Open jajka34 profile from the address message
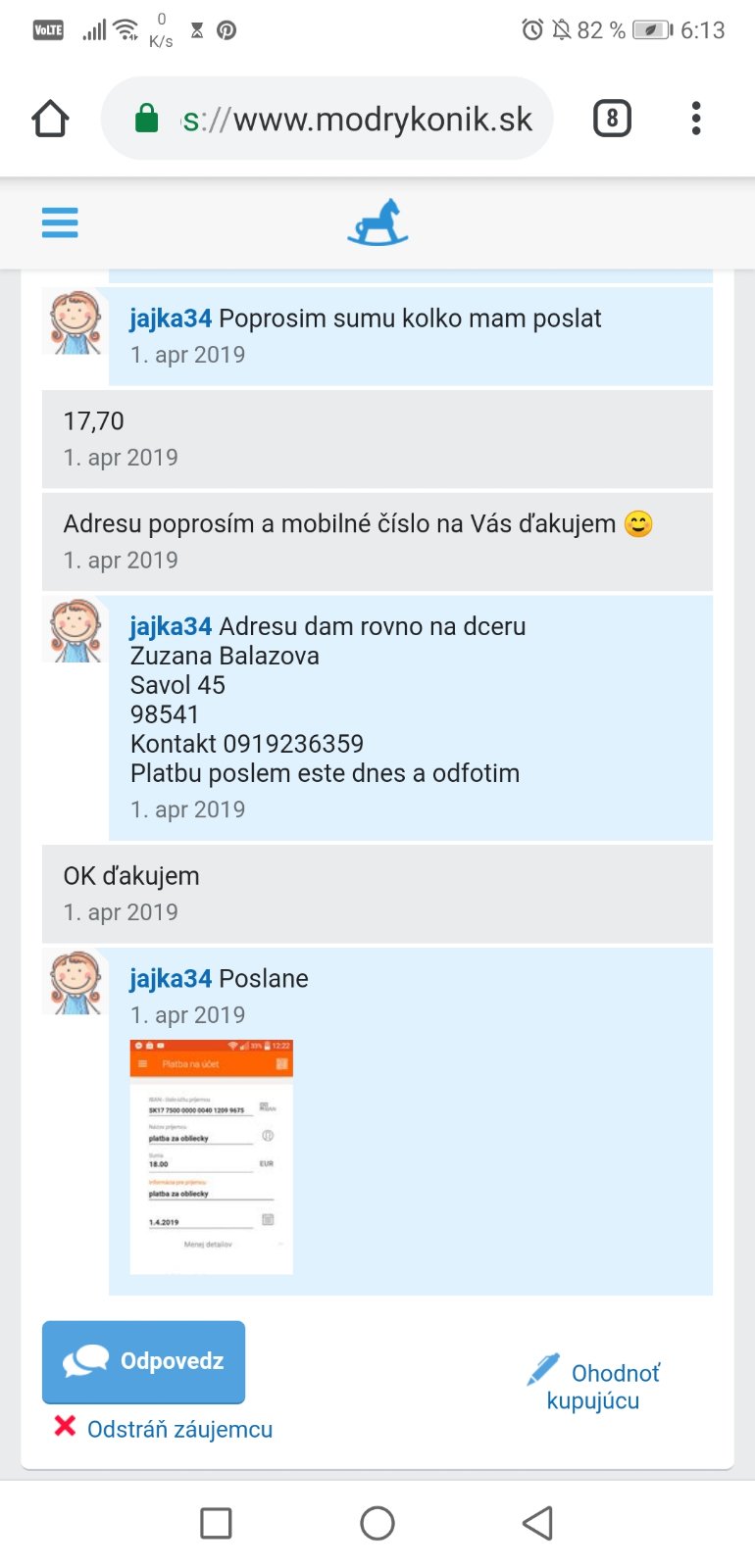This screenshot has height=1568, width=755. point(171,626)
